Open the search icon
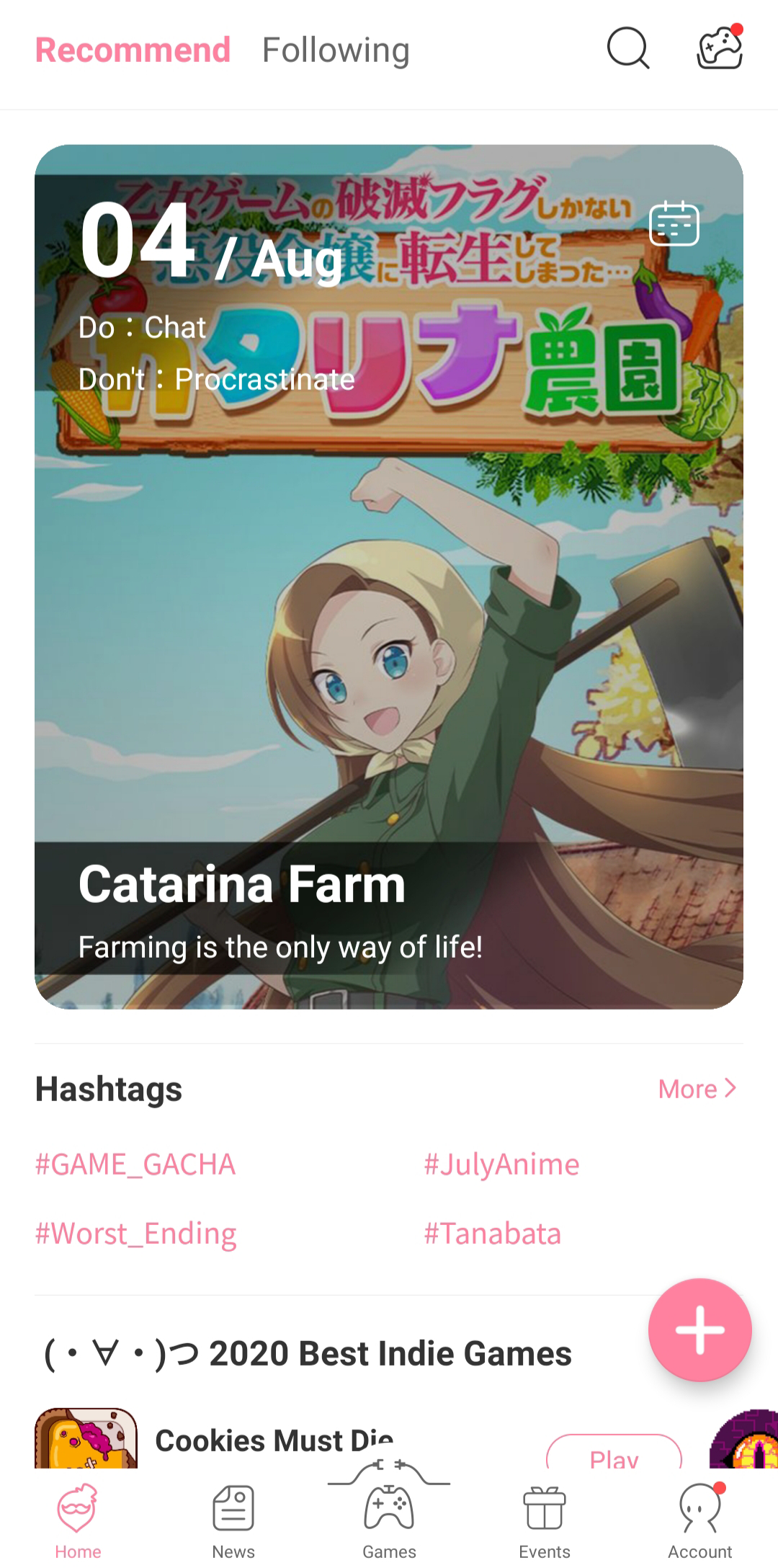Viewport: 778px width, 1568px height. click(627, 48)
